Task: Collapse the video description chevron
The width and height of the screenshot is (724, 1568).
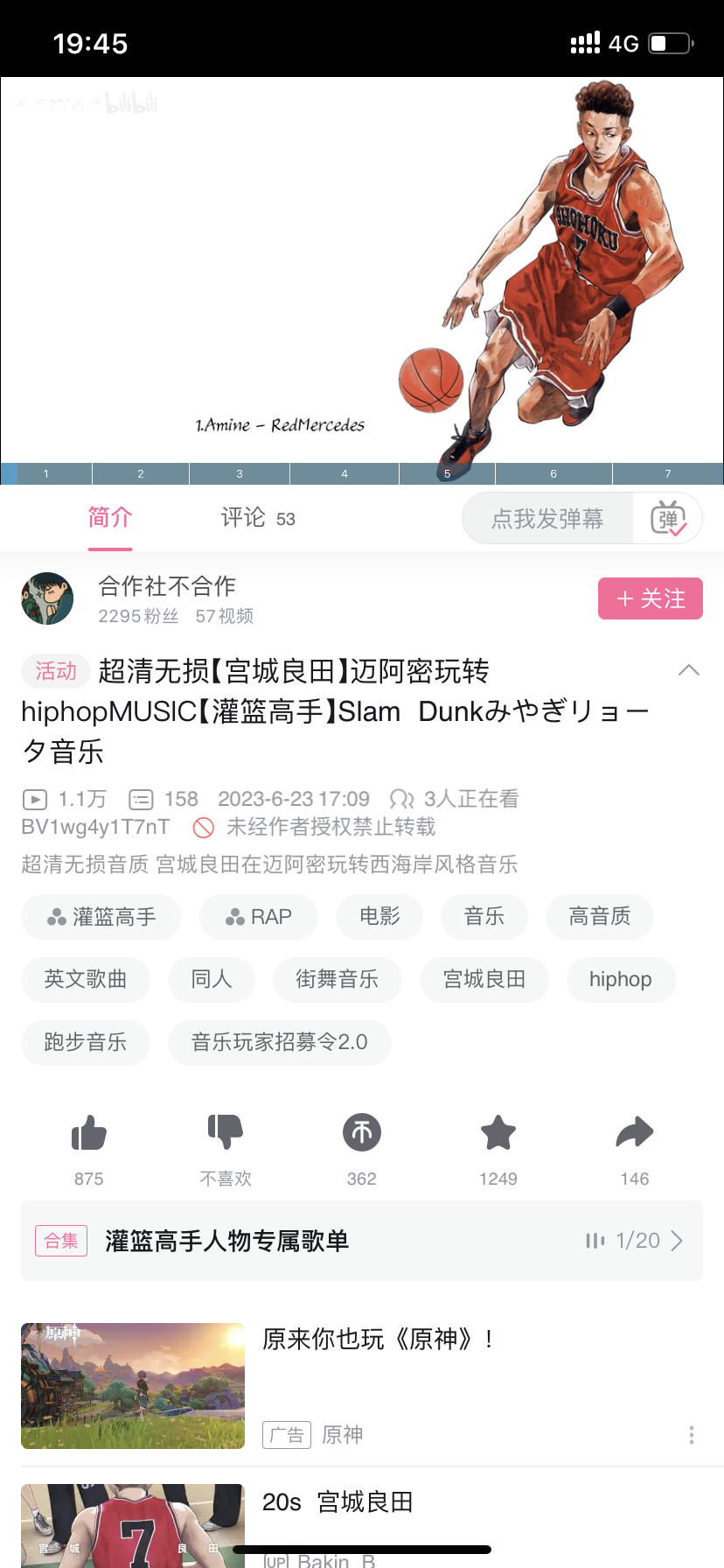Action: click(x=689, y=670)
